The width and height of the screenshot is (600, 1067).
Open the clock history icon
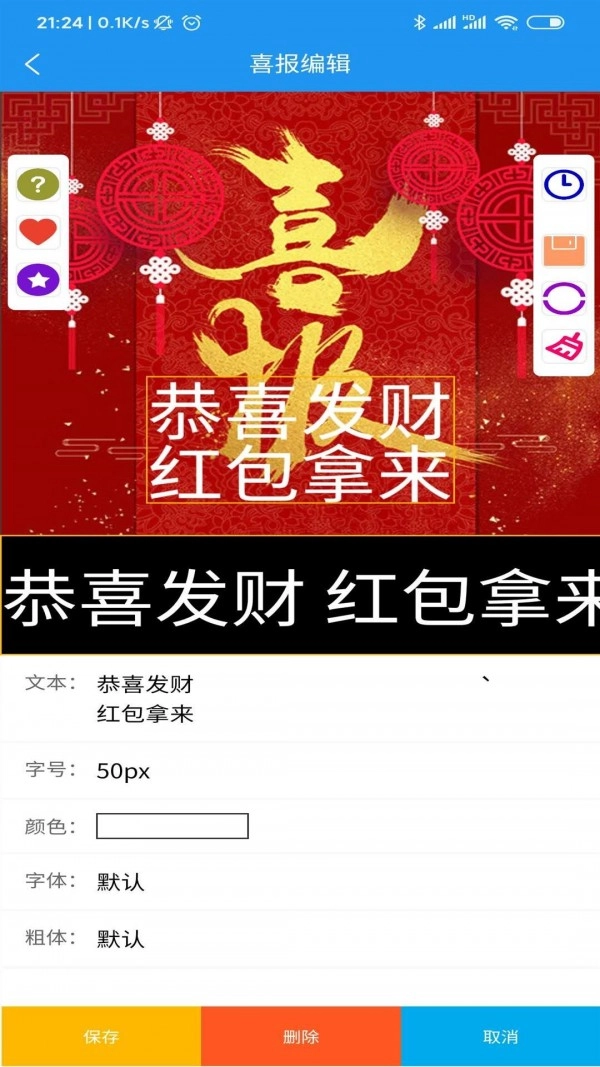pyautogui.click(x=564, y=184)
